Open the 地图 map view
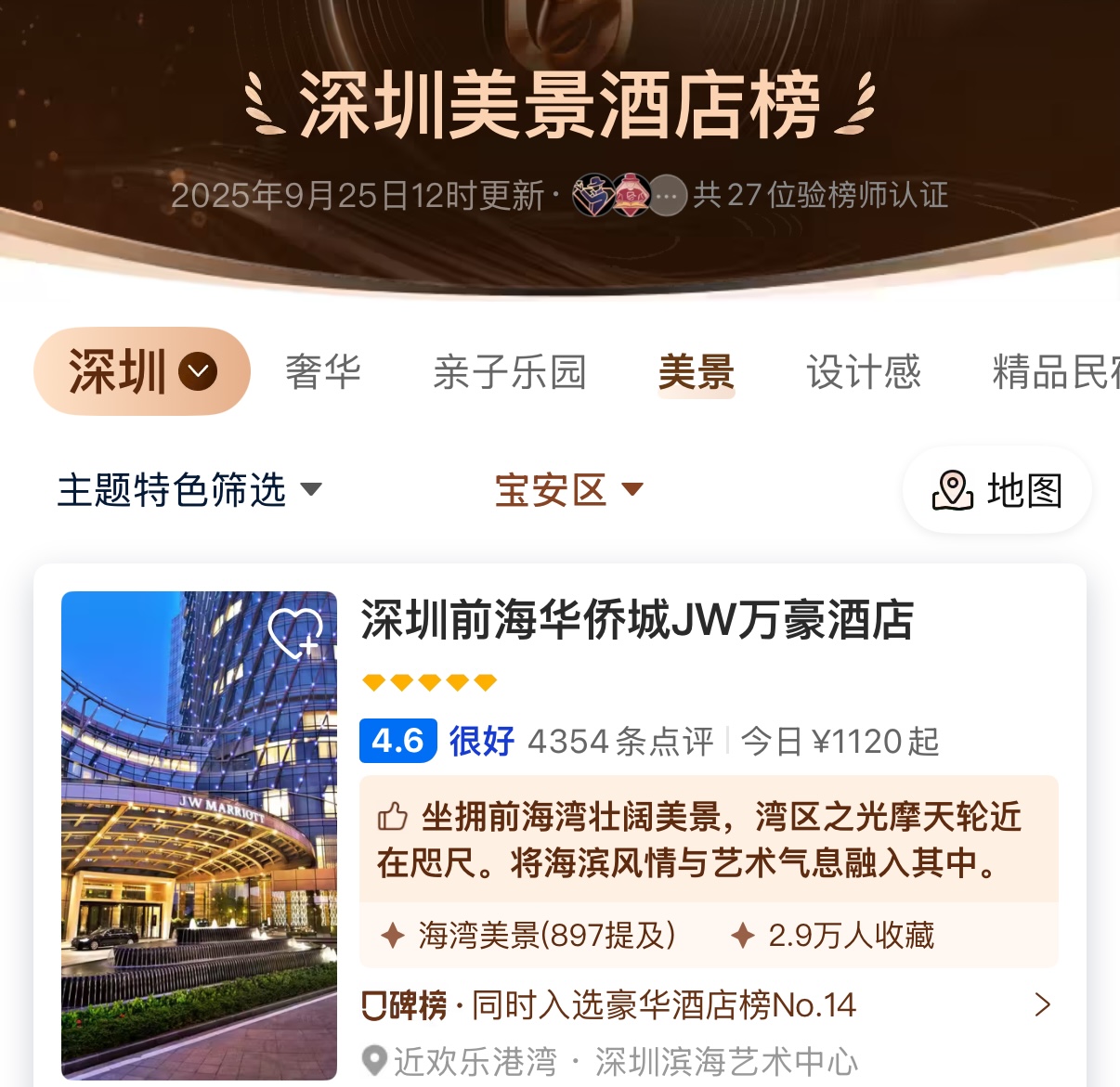Screen dimensions: 1120x1087 pyautogui.click(x=997, y=490)
